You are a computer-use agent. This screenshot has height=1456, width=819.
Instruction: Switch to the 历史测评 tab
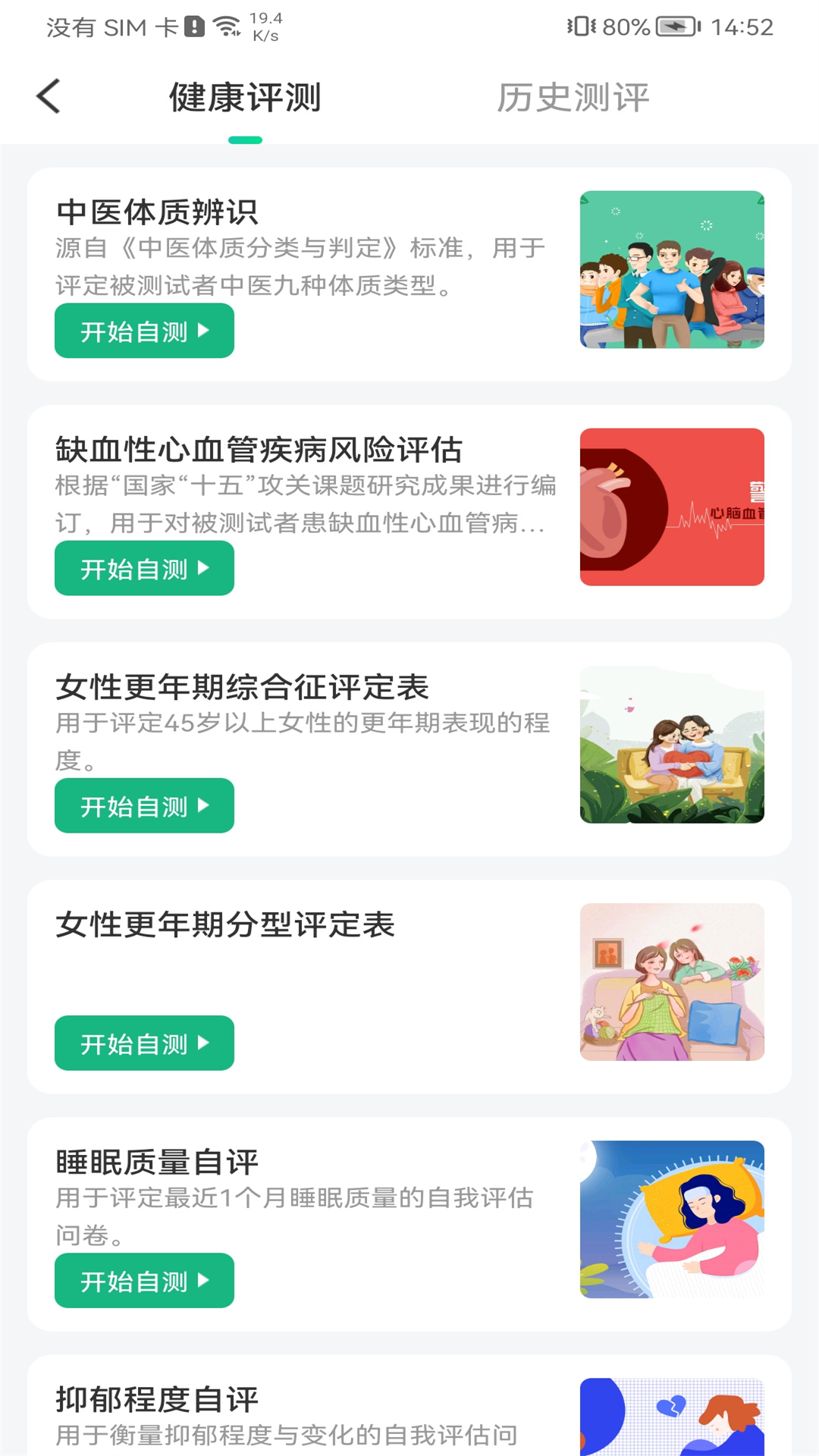click(x=573, y=98)
